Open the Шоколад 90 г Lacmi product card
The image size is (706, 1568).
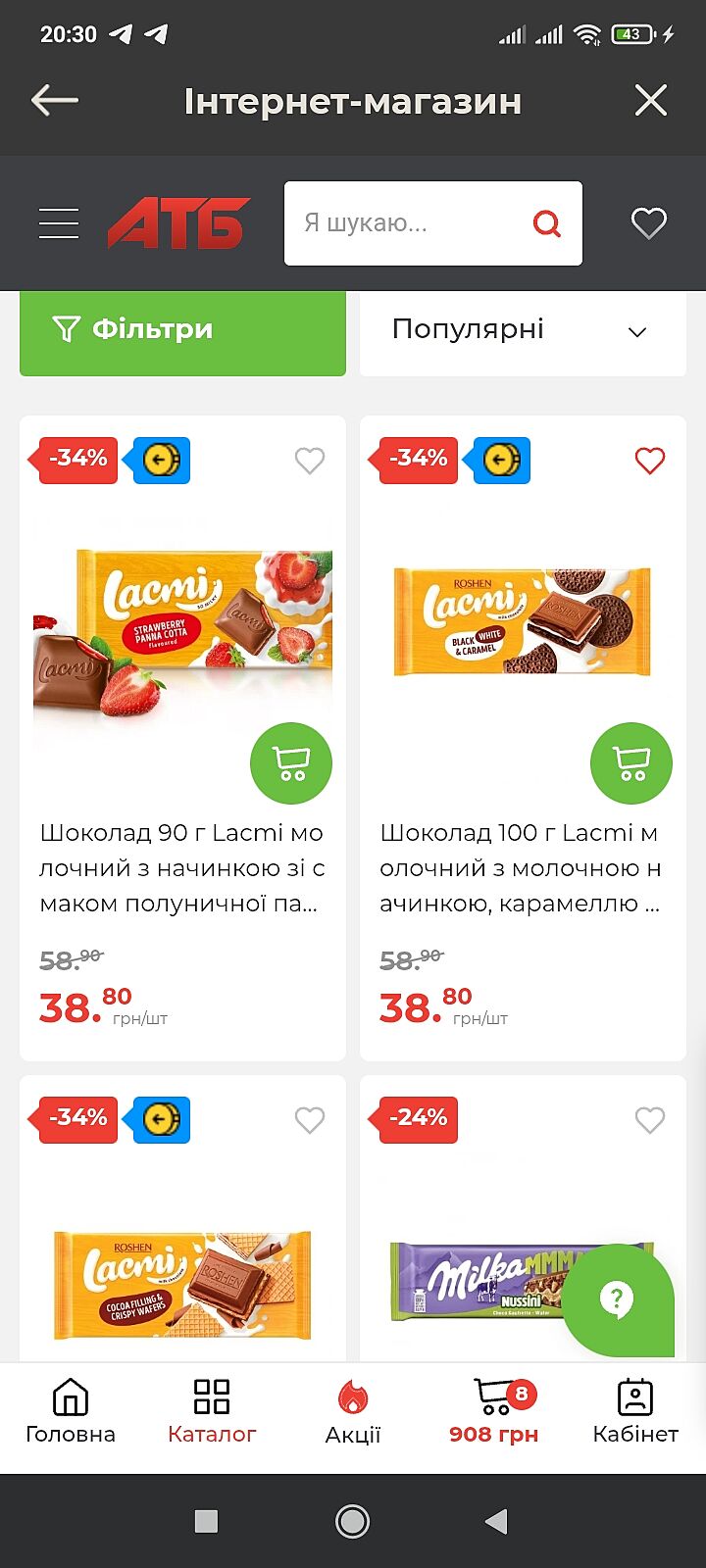pyautogui.click(x=182, y=867)
